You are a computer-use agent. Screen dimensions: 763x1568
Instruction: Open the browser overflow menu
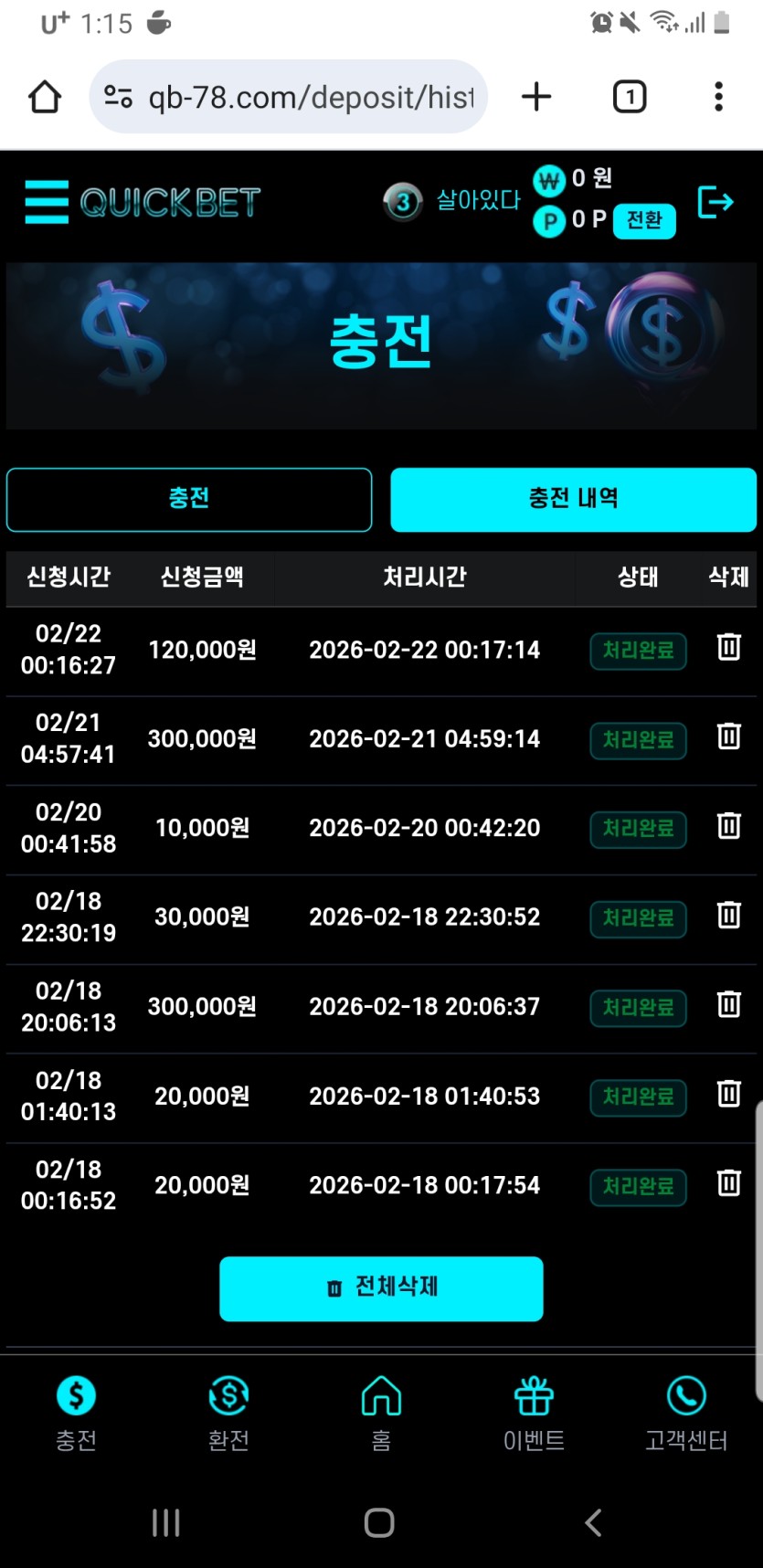[x=718, y=96]
